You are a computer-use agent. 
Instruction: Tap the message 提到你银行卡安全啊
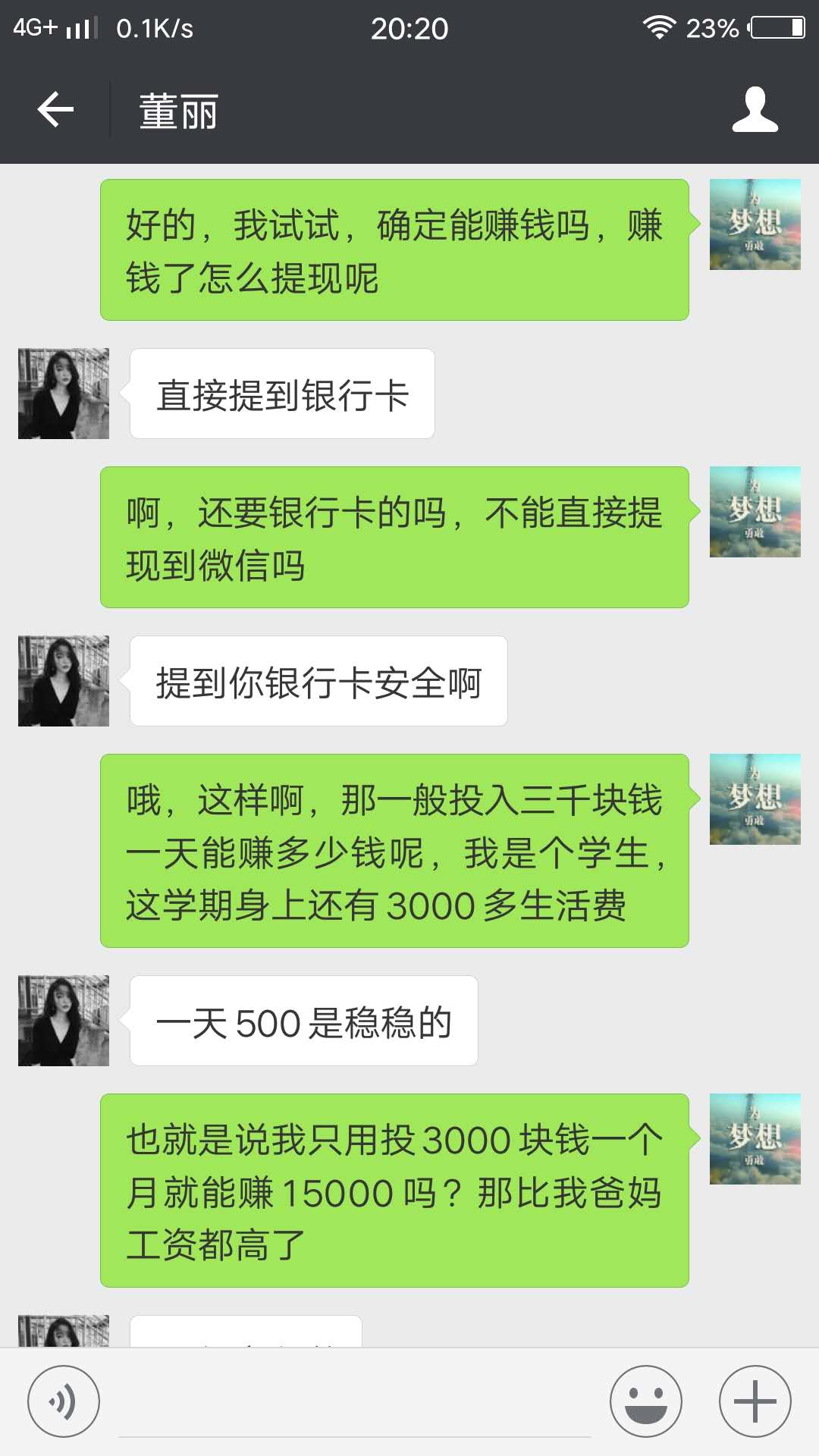click(318, 680)
